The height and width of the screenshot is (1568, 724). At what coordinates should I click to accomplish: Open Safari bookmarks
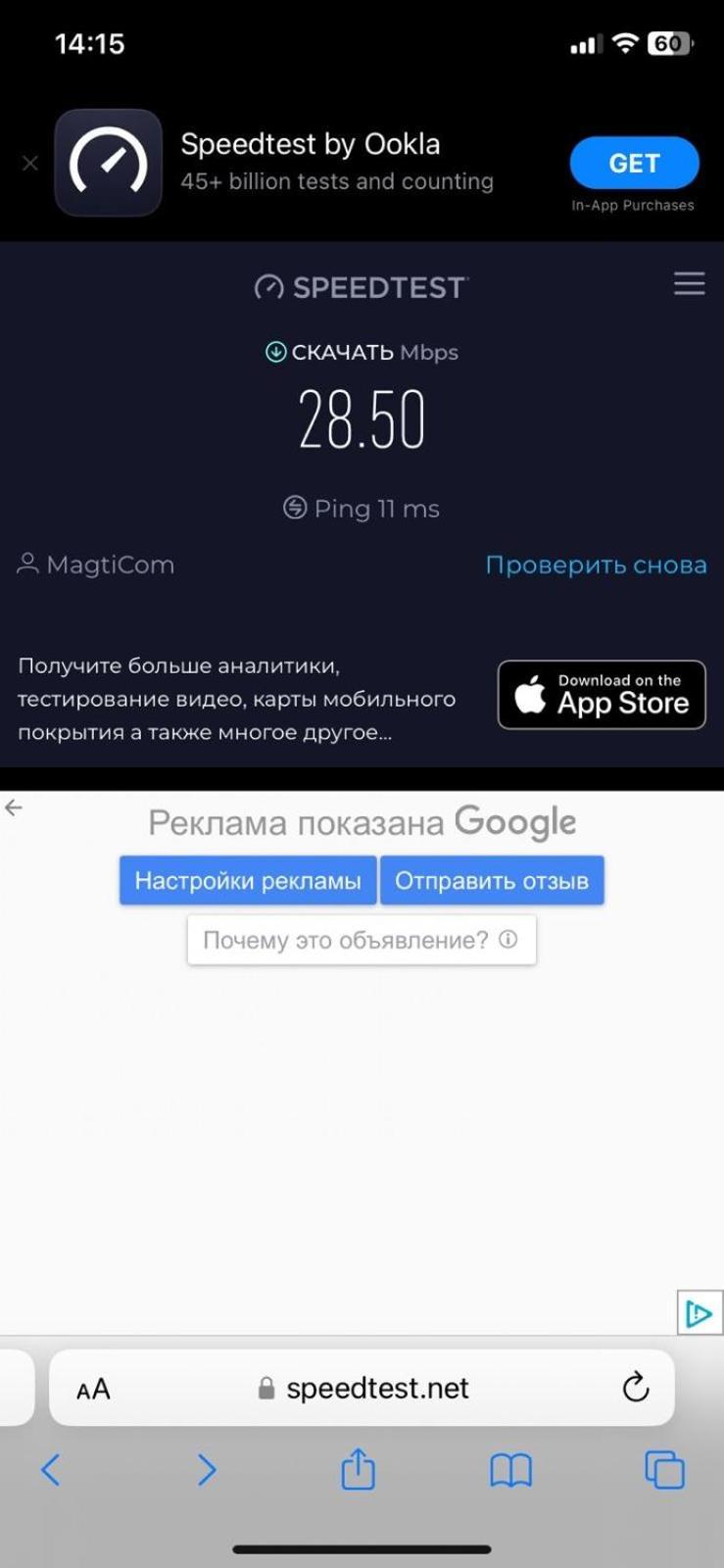510,1469
